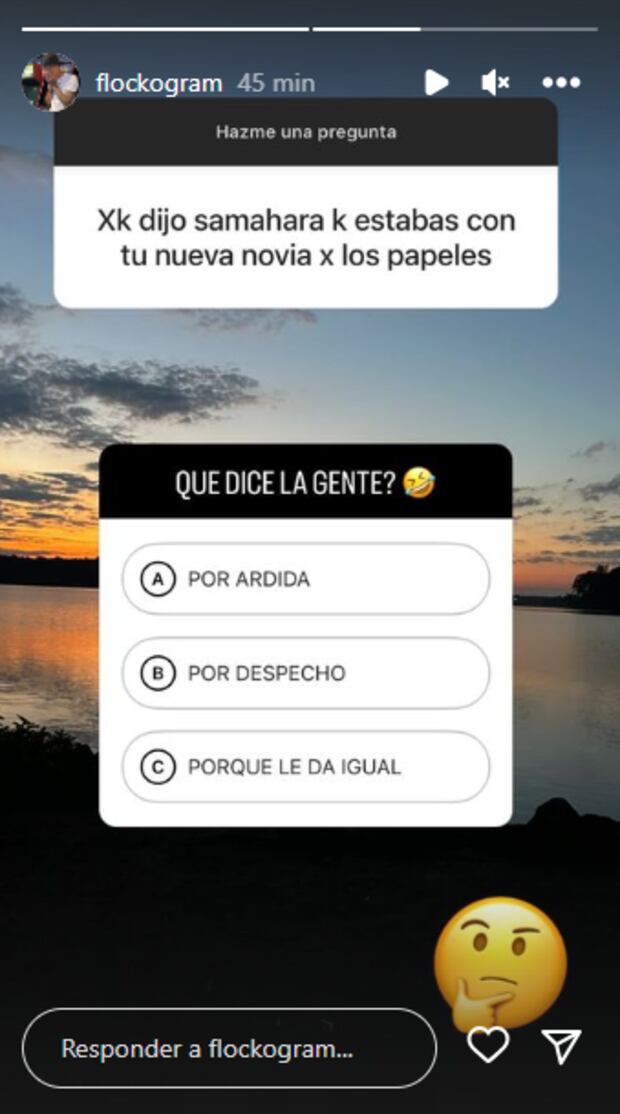Open the flockogram username link

(158, 83)
